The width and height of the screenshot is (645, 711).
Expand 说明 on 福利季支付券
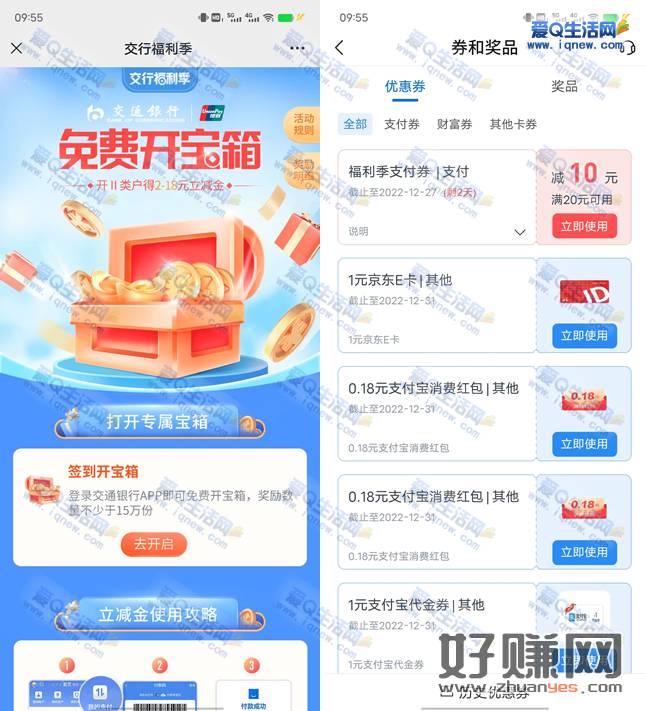pos(519,232)
